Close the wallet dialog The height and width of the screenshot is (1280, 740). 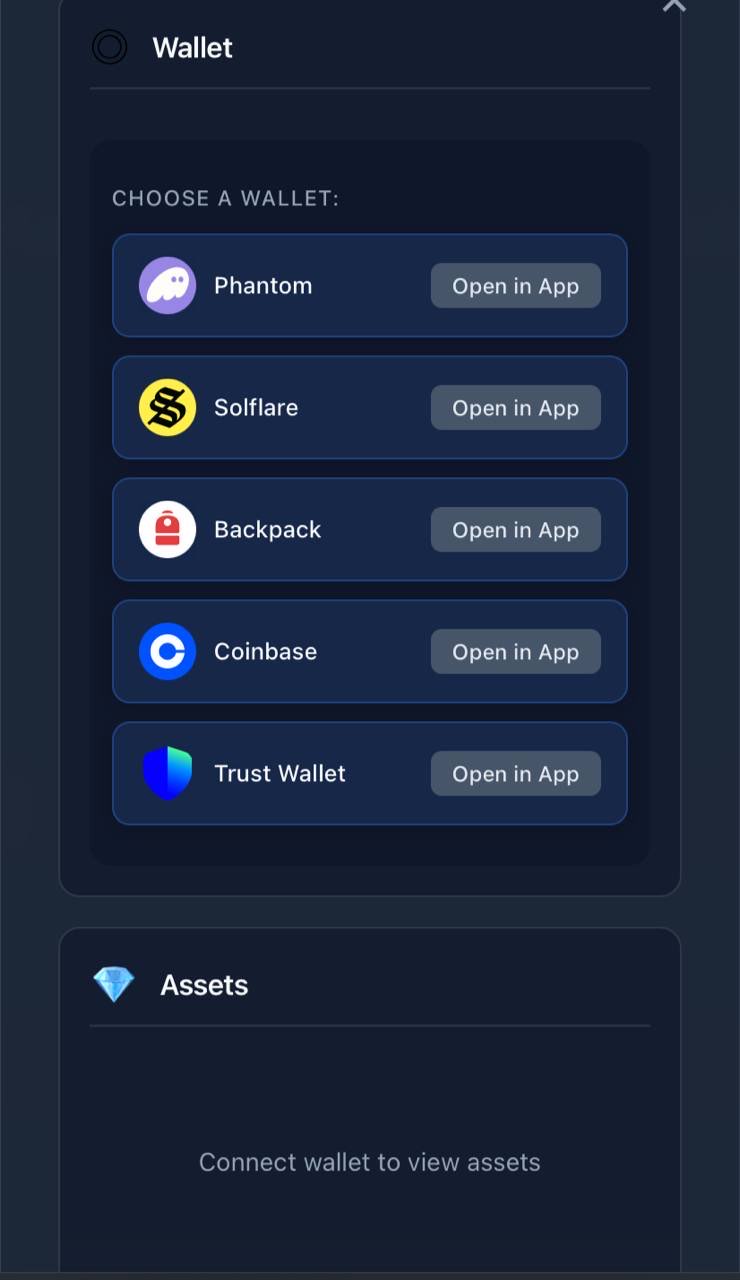pyautogui.click(x=674, y=5)
